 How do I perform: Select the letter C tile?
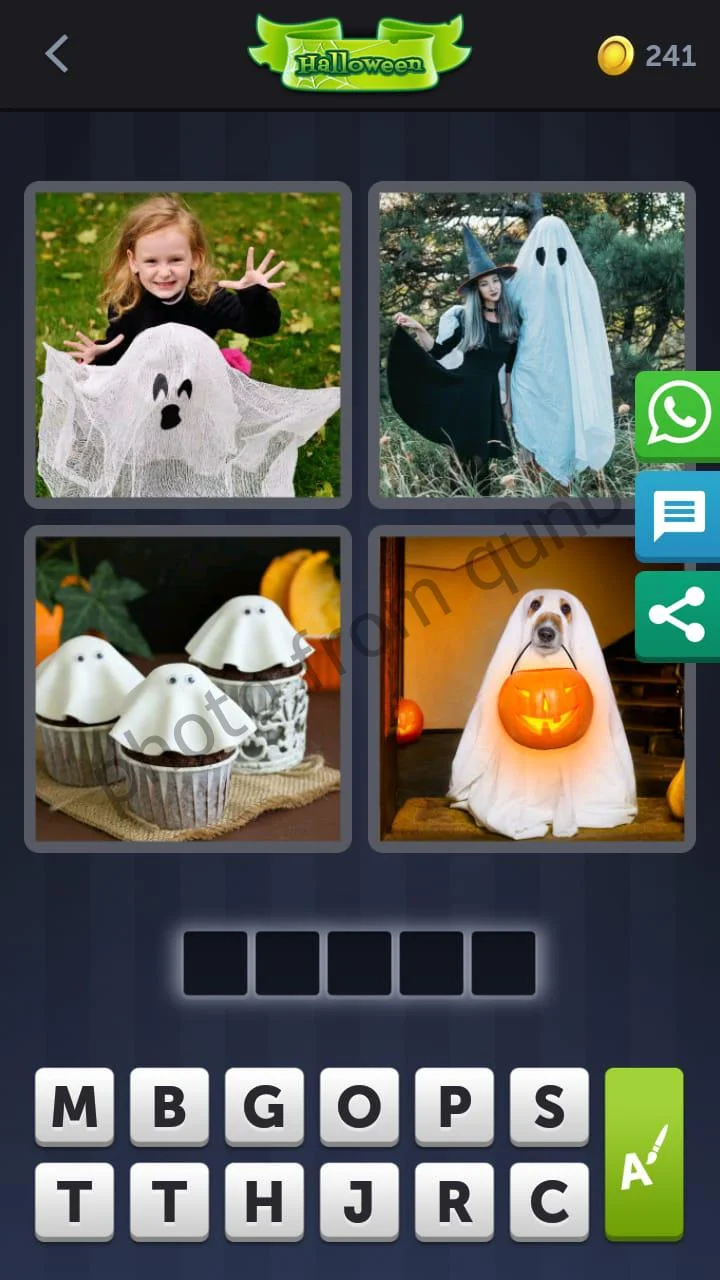549,1201
